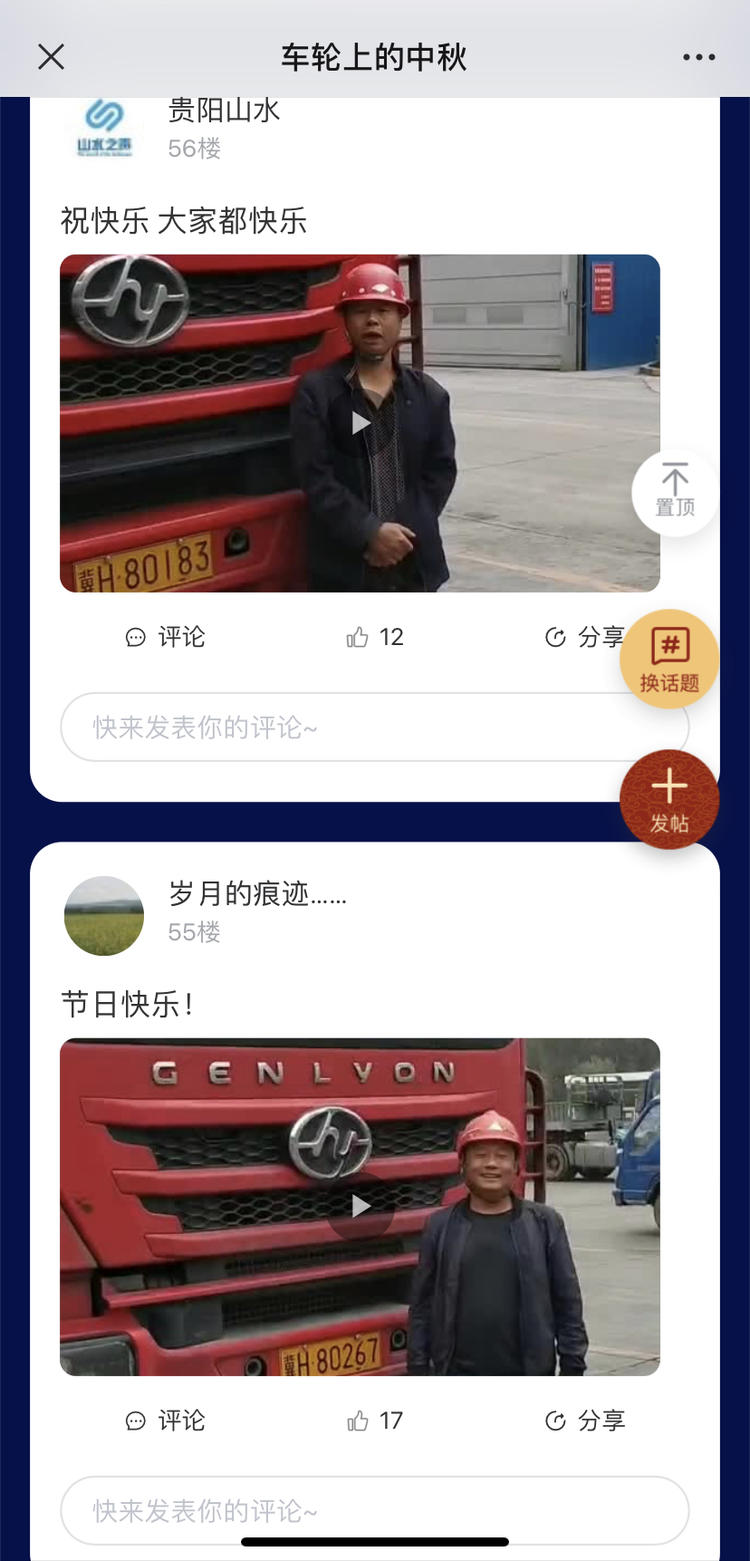The height and width of the screenshot is (1561, 750).
Task: Close the 车轮上的中秋 page
Action: tap(51, 57)
